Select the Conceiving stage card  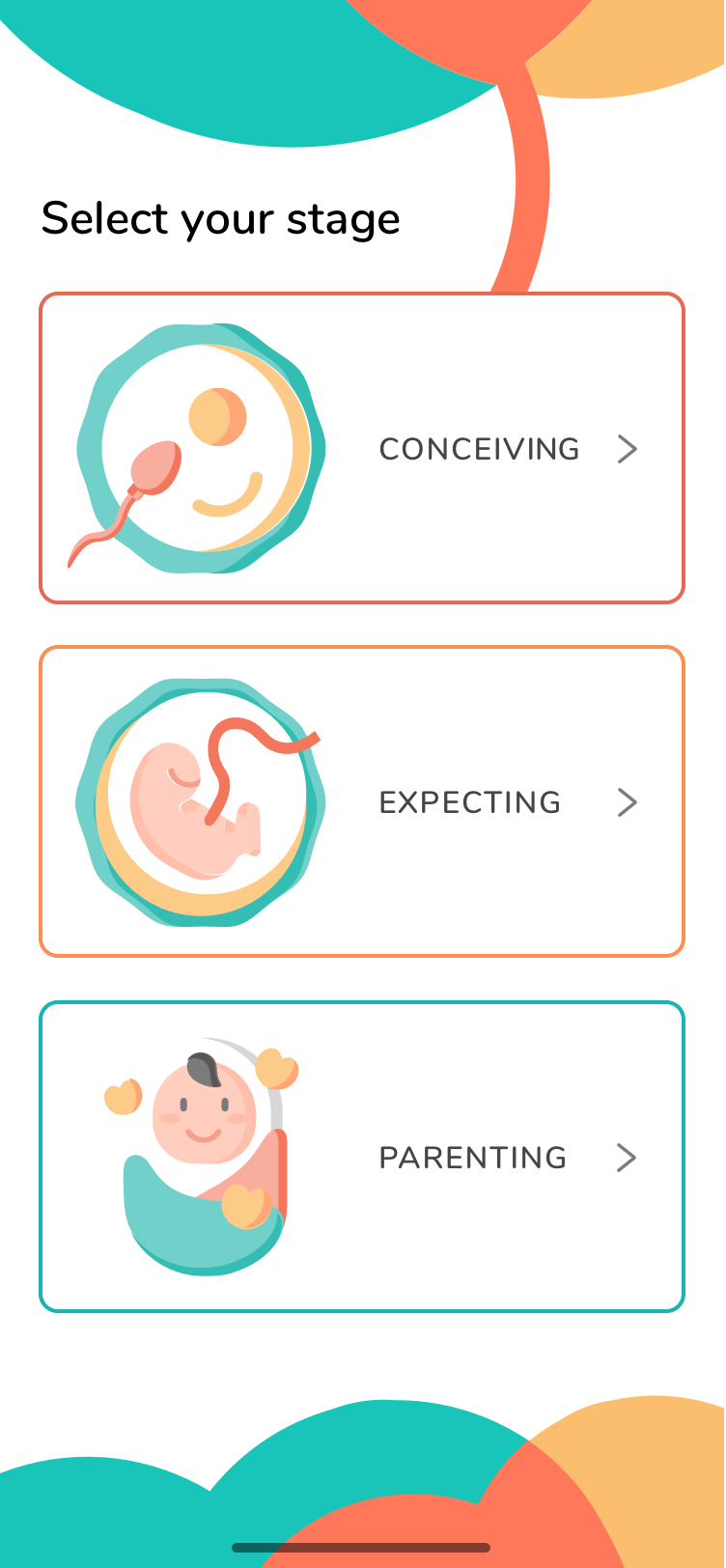tap(362, 449)
